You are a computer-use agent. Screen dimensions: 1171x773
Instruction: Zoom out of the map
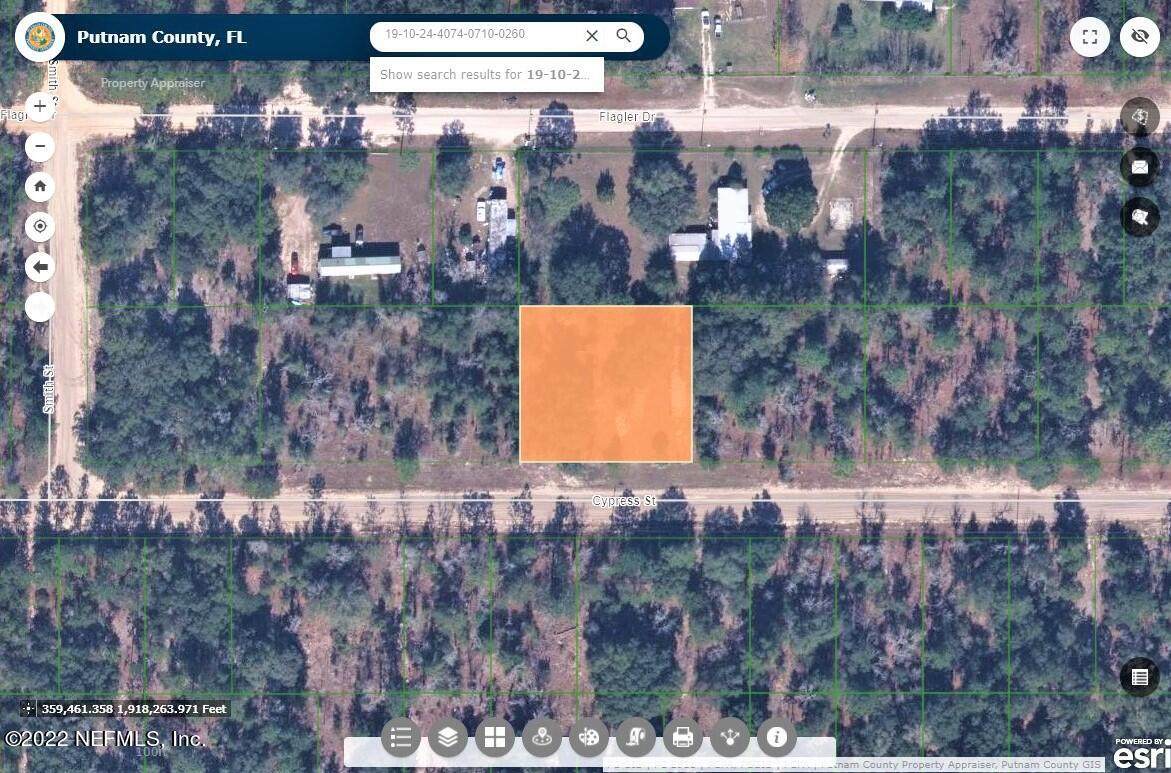[40, 147]
